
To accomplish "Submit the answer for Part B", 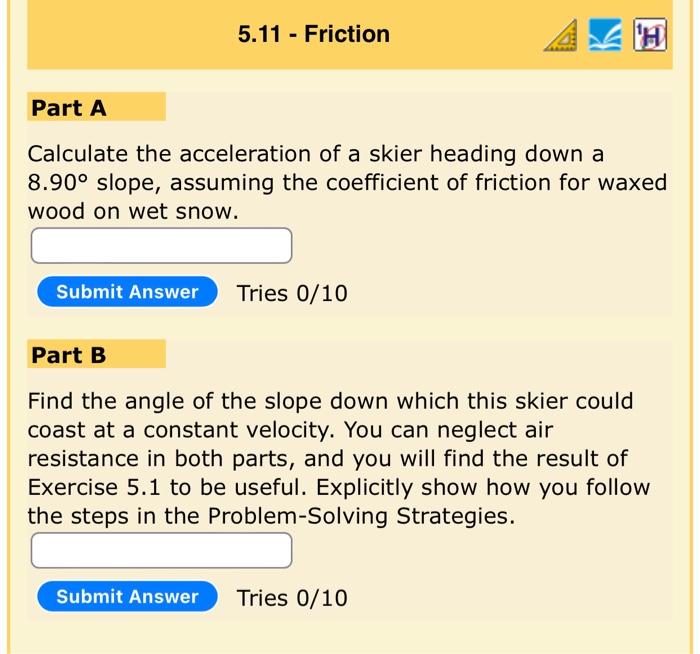I will coord(127,597).
